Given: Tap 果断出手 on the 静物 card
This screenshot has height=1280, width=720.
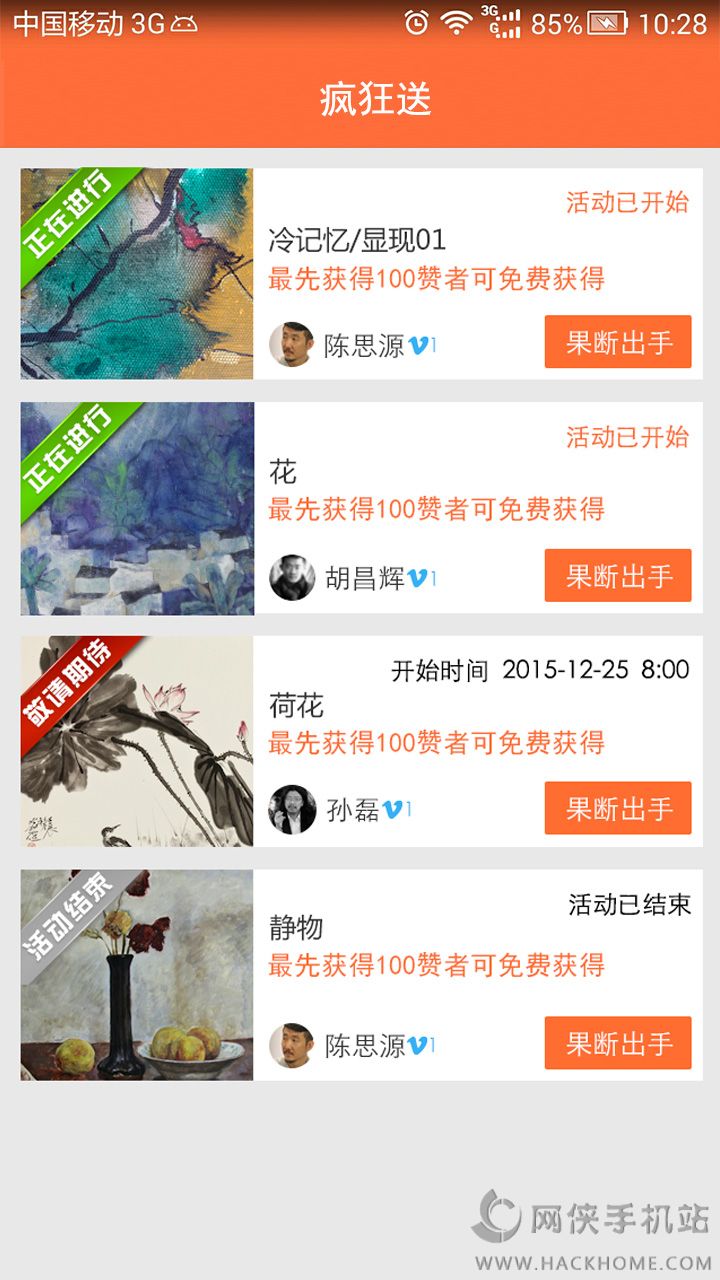Looking at the screenshot, I should (x=618, y=1043).
